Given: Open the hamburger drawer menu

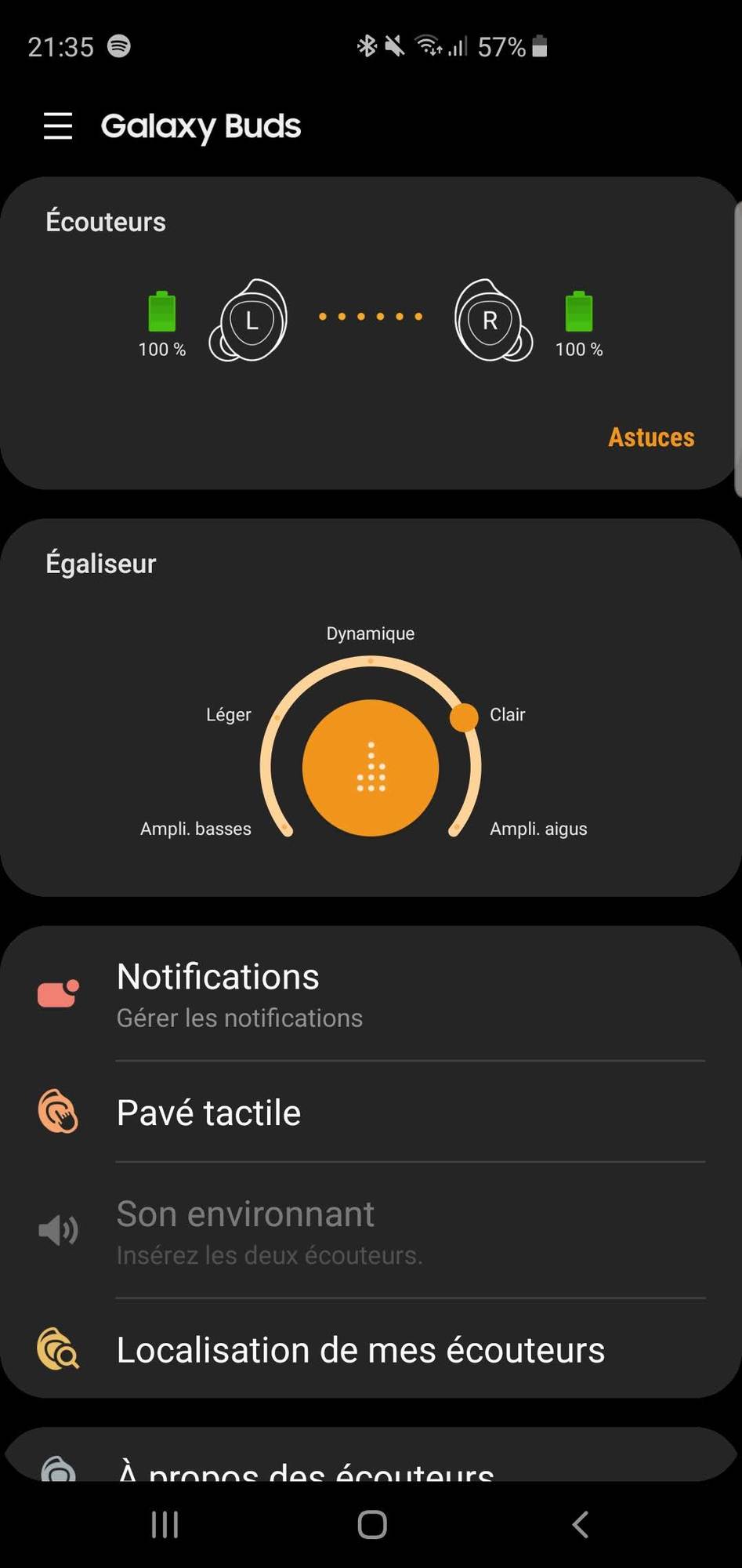Looking at the screenshot, I should (x=58, y=125).
